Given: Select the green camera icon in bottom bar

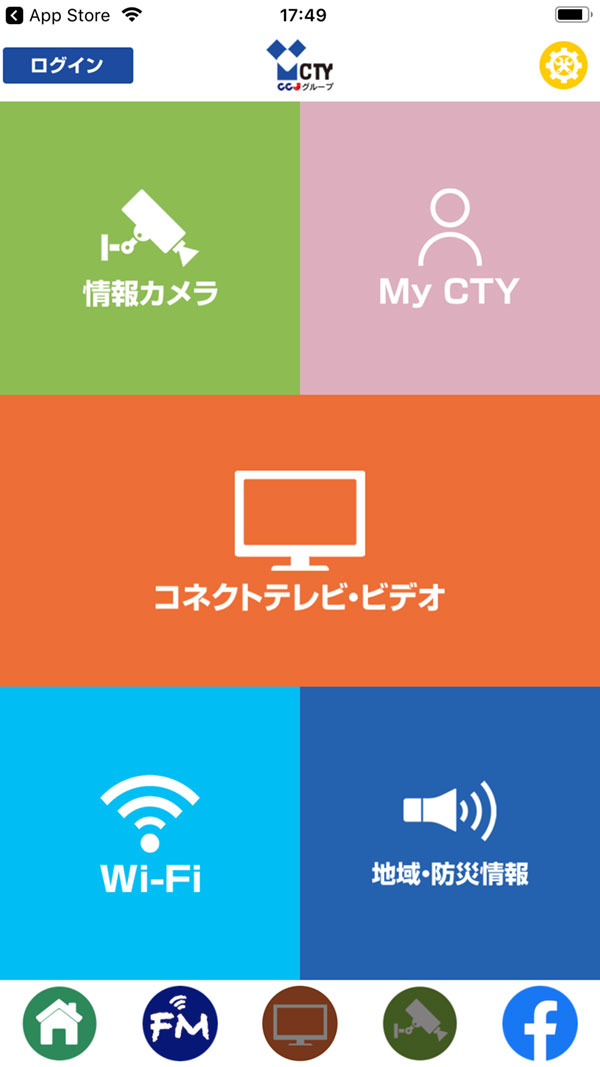Looking at the screenshot, I should (x=420, y=1023).
